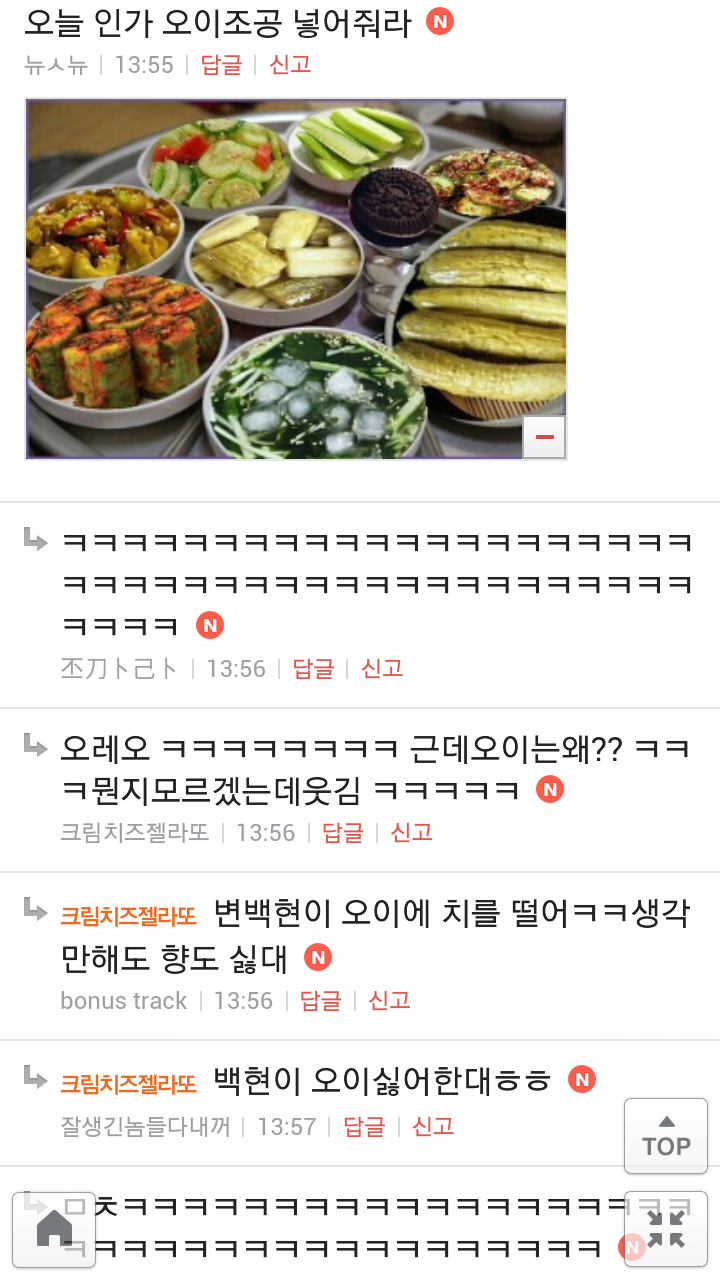The width and height of the screenshot is (720, 1280).
Task: Report 뉴스뉴's comment with 신고
Action: coord(290,65)
